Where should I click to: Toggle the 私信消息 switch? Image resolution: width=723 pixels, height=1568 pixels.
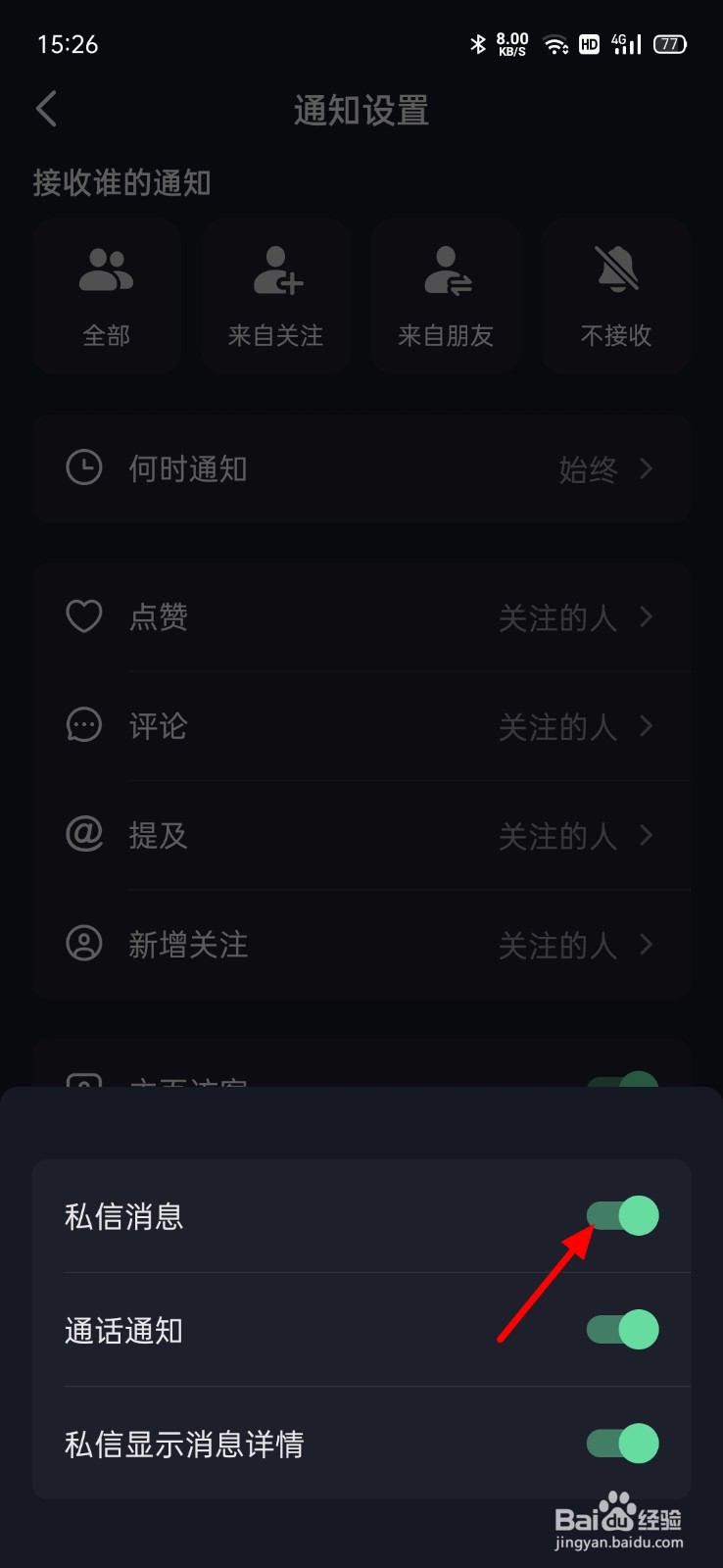click(x=622, y=1216)
